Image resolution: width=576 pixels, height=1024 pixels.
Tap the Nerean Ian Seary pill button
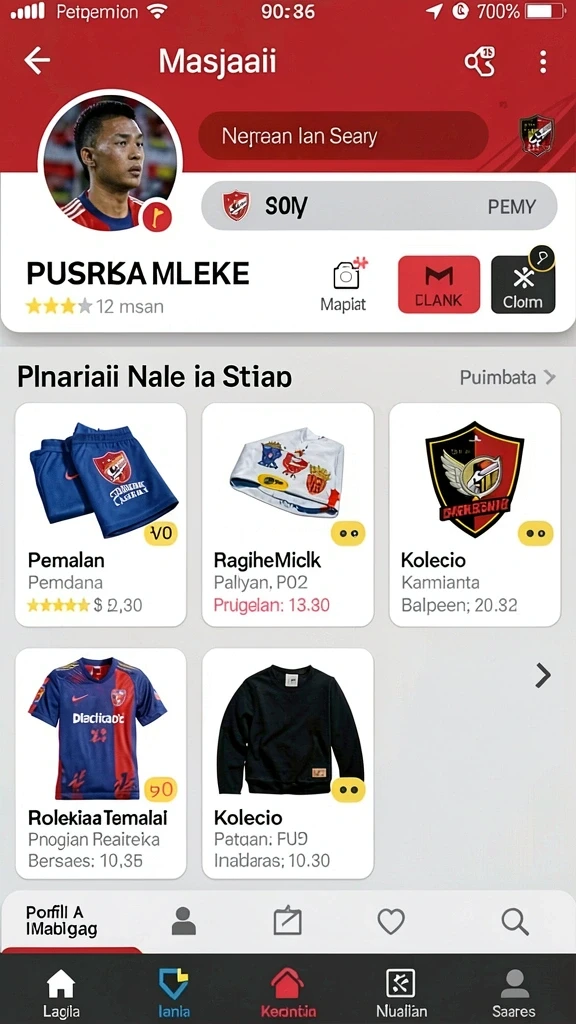point(344,136)
